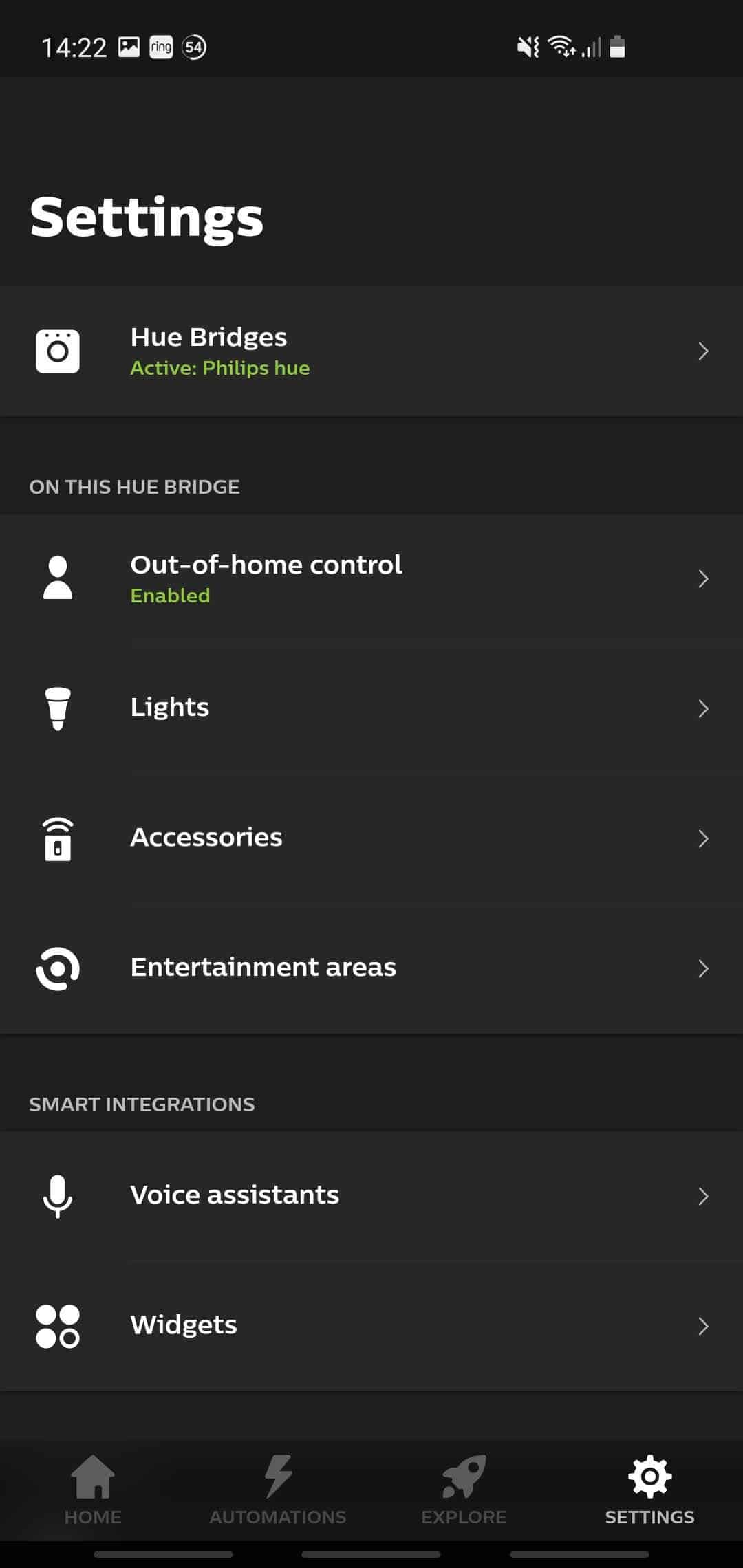Screen dimensions: 743x1568
Task: Tap the Voice assistants row
Action: click(x=371, y=1197)
